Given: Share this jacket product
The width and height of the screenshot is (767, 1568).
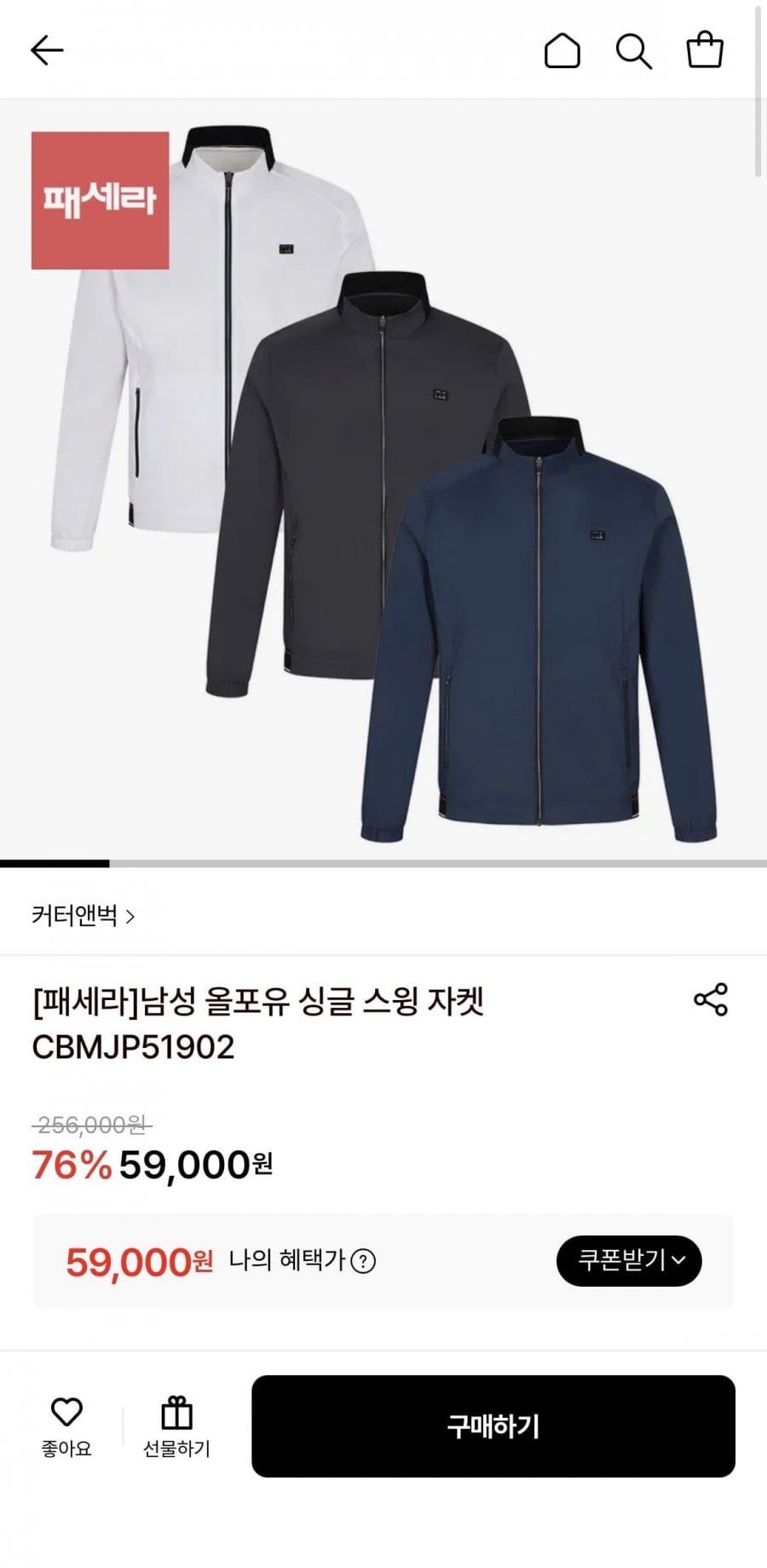Looking at the screenshot, I should (x=711, y=999).
